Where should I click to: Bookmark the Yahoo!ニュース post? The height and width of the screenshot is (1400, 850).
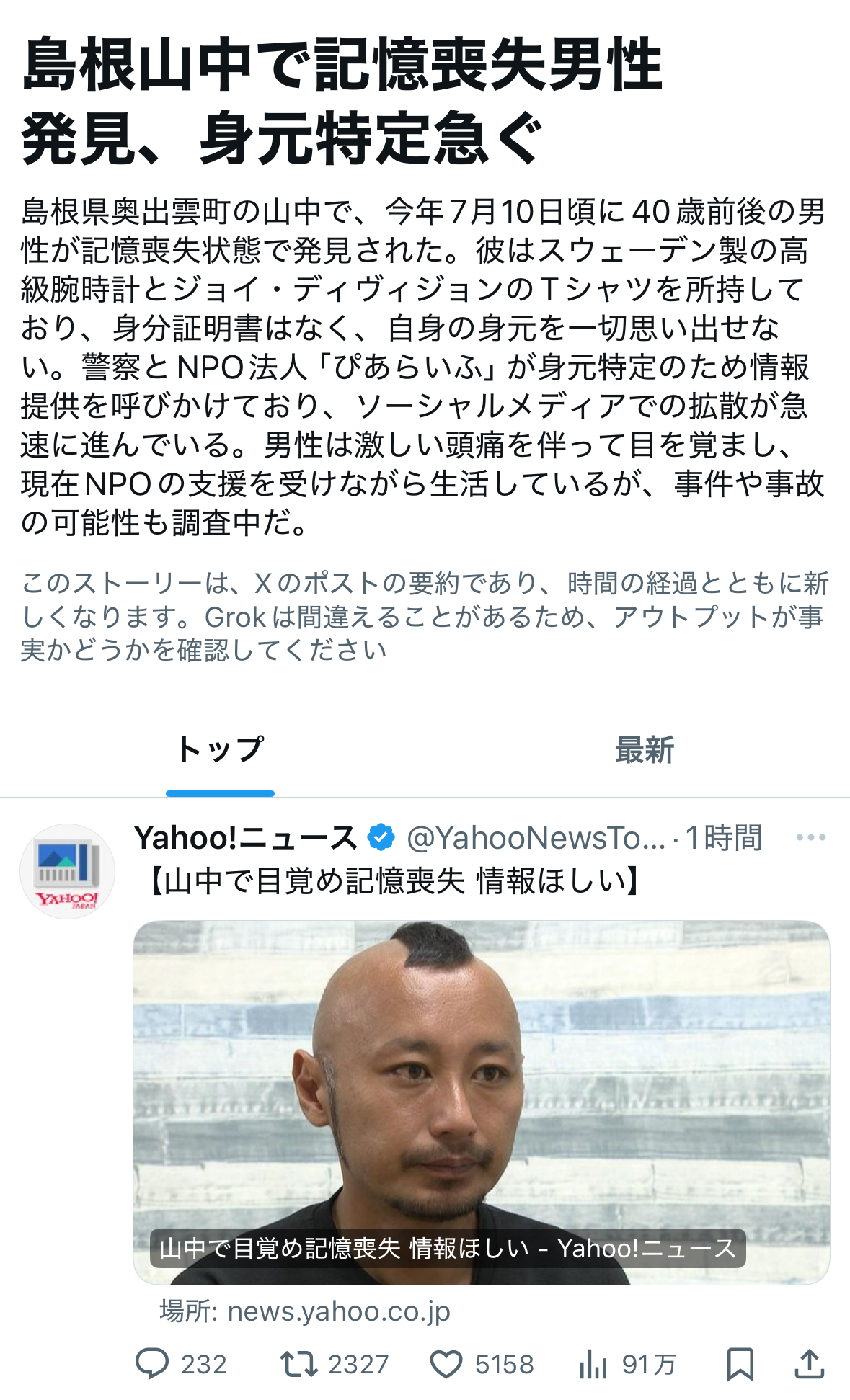740,1364
